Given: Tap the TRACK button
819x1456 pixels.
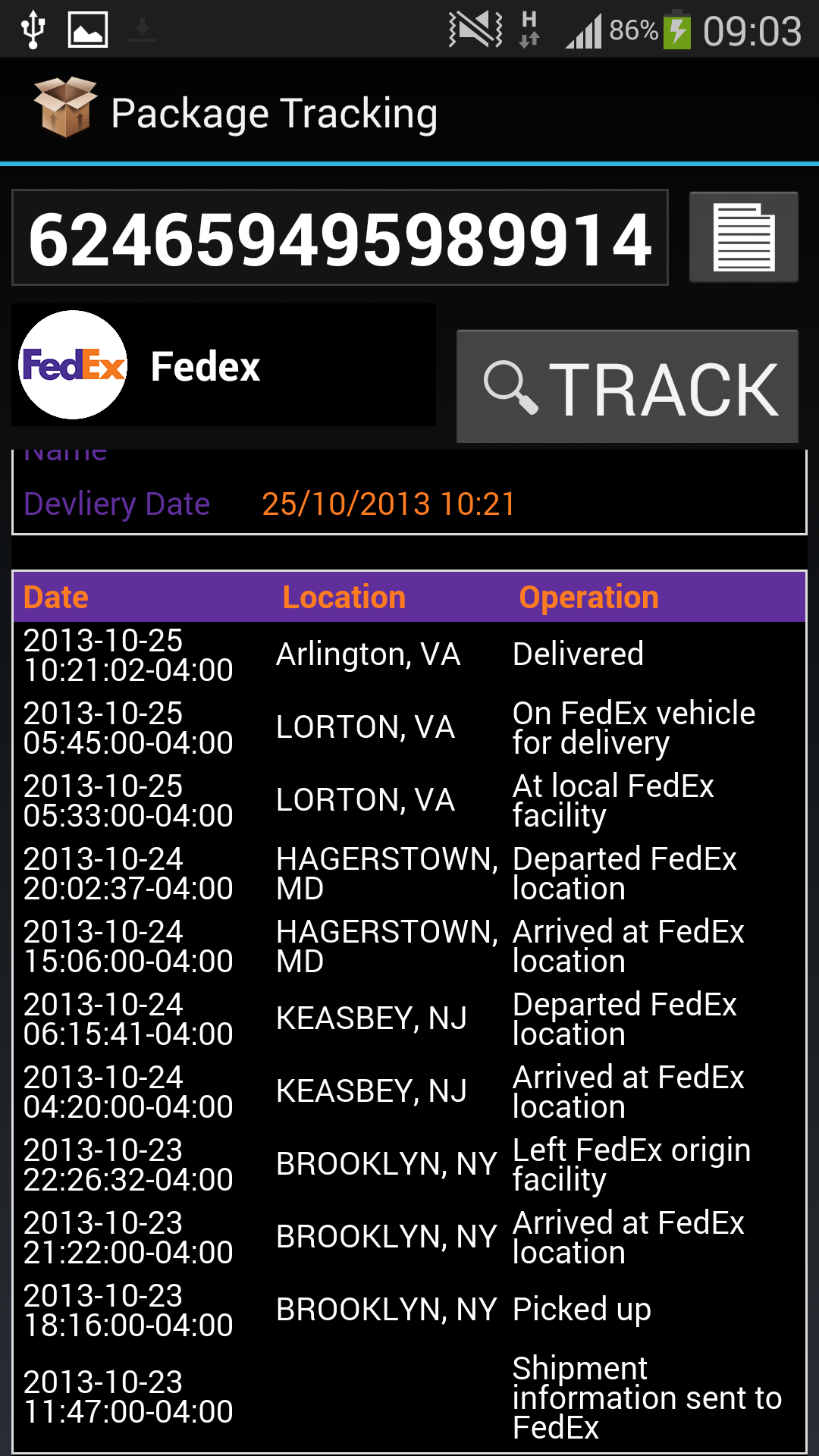Looking at the screenshot, I should tap(627, 386).
